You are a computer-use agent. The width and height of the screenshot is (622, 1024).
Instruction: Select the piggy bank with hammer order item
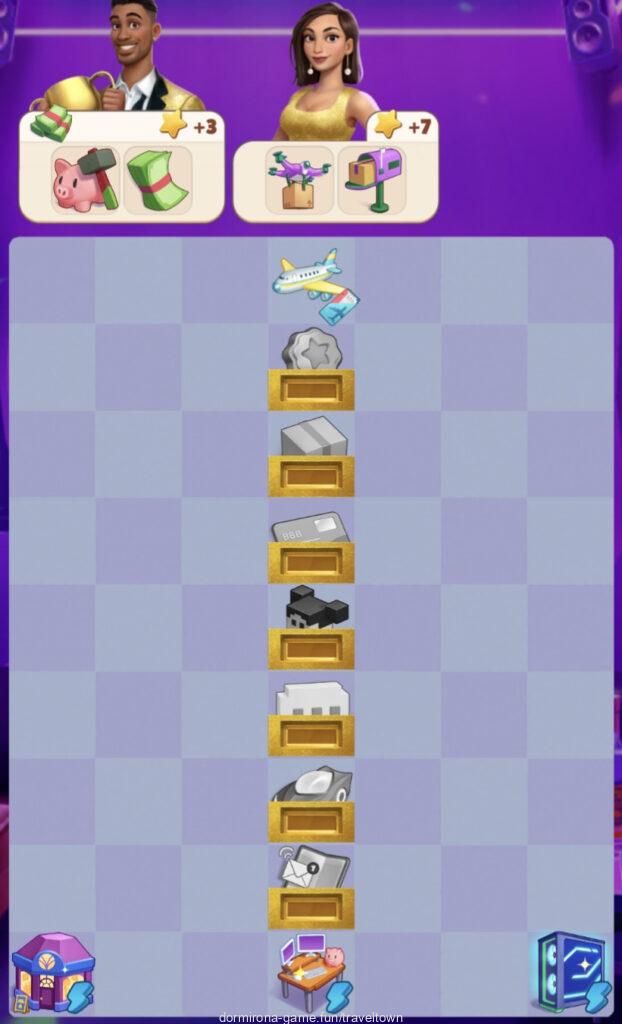pos(85,180)
